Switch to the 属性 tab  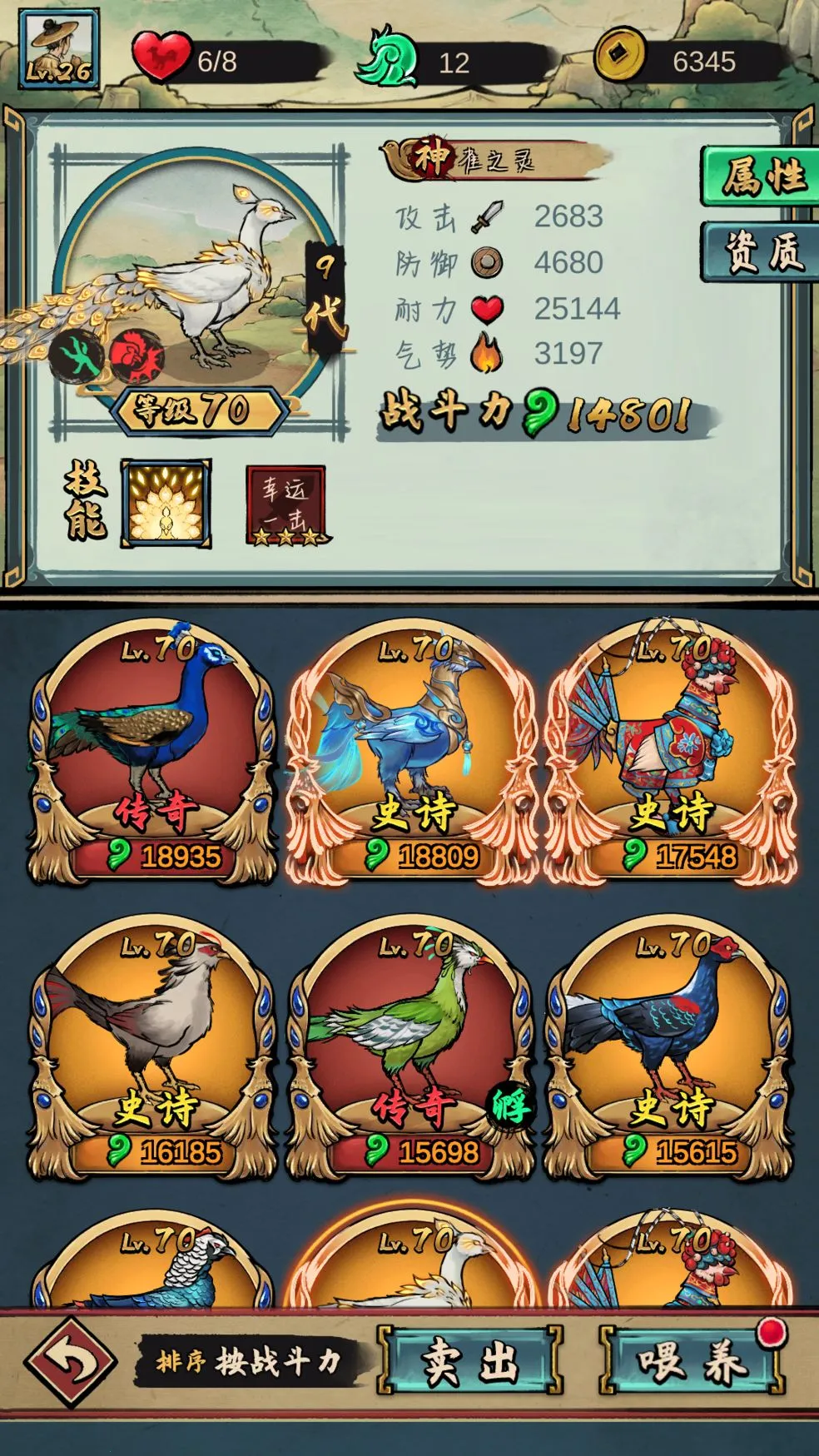(760, 176)
